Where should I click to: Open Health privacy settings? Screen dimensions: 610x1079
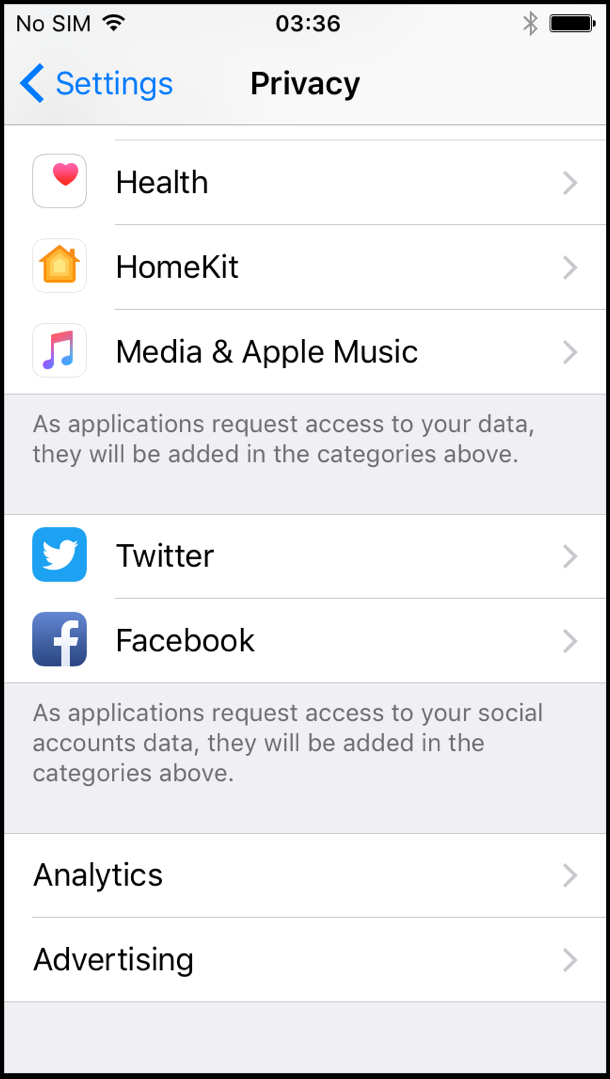305,183
